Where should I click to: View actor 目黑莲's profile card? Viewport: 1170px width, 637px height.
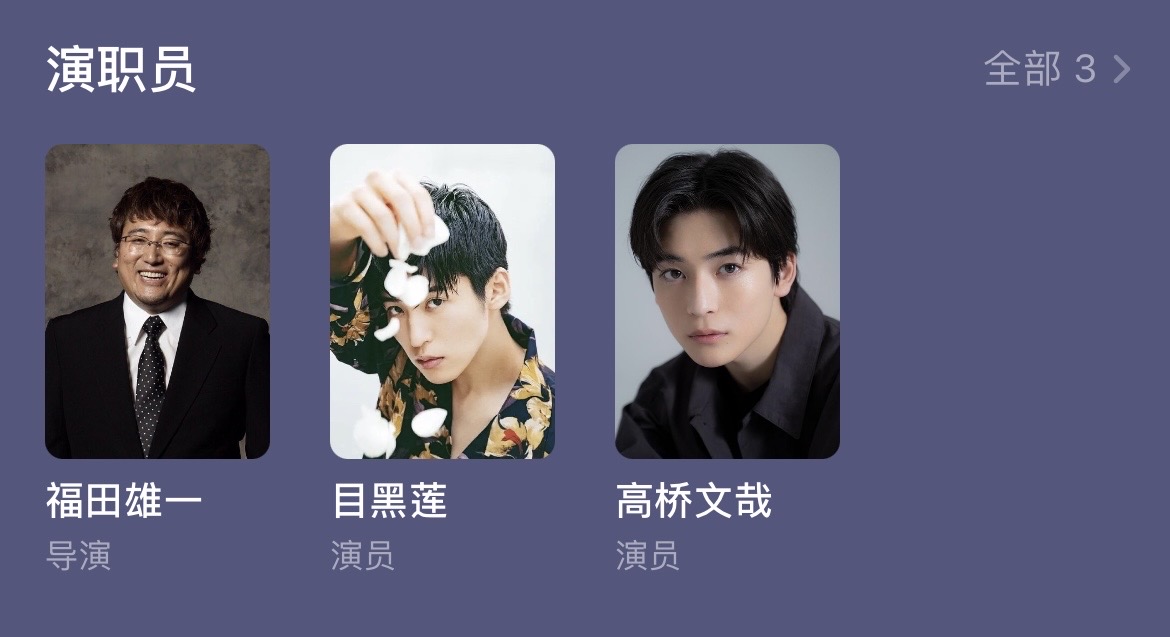point(442,301)
